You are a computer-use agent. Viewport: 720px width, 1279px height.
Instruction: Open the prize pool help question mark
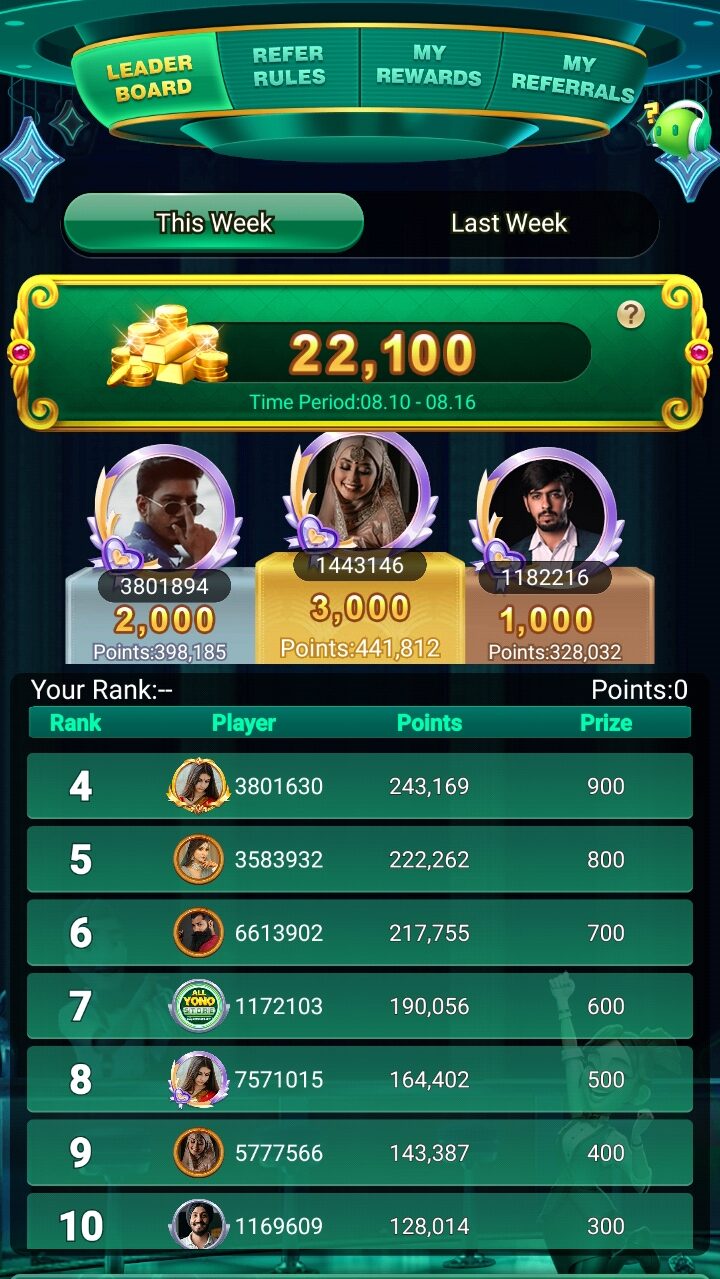(x=630, y=315)
